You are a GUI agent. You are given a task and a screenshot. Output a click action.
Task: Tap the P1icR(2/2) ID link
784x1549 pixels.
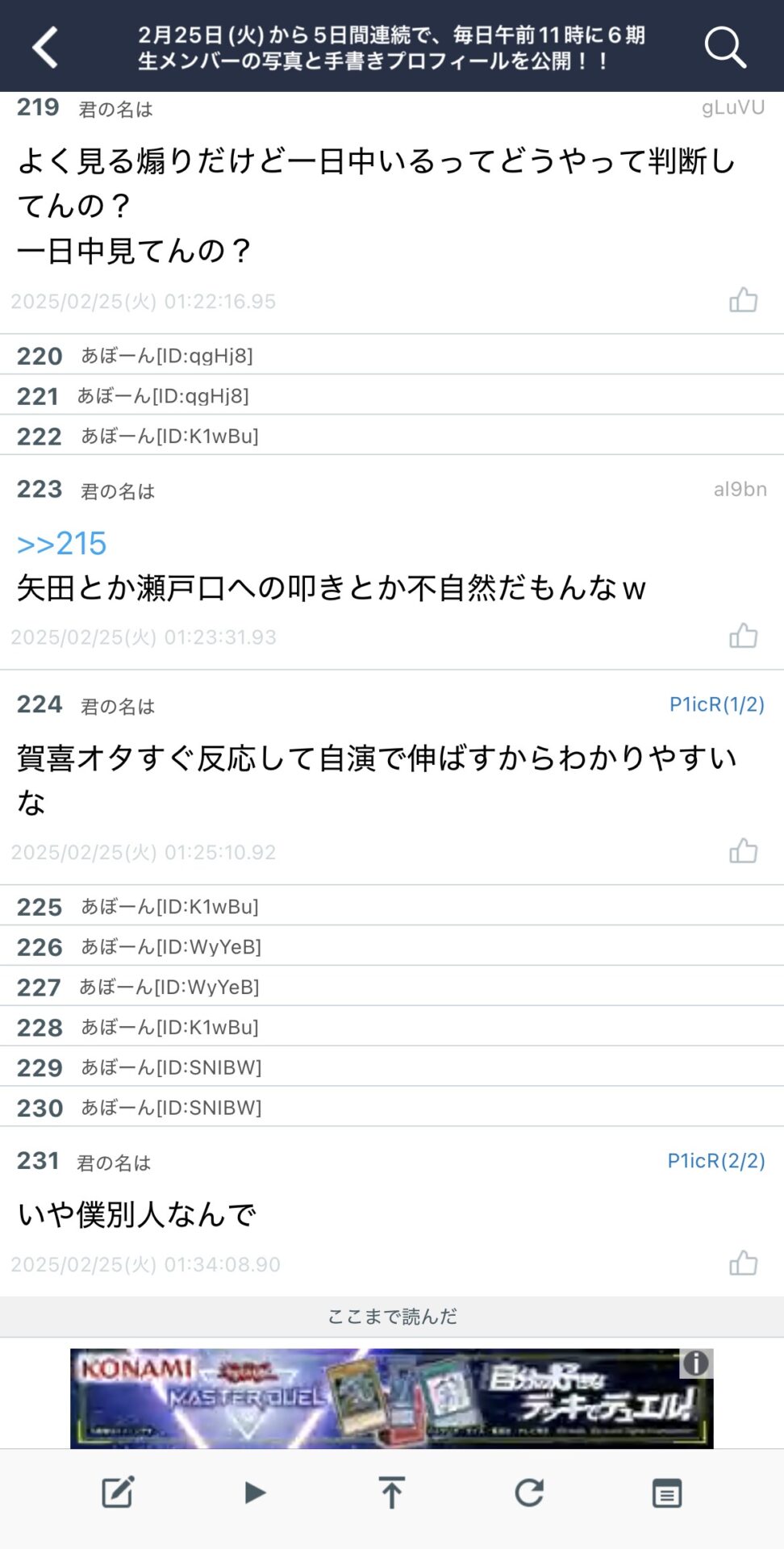(716, 1161)
